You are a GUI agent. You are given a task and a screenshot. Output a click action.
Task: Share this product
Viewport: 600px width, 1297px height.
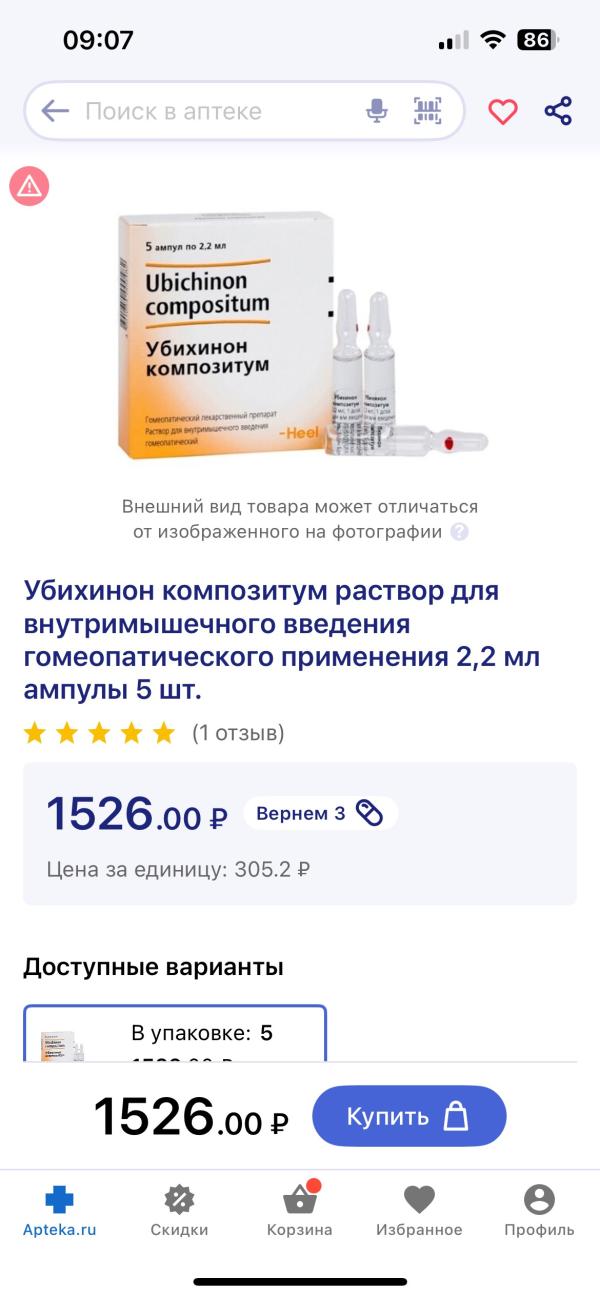click(x=558, y=111)
